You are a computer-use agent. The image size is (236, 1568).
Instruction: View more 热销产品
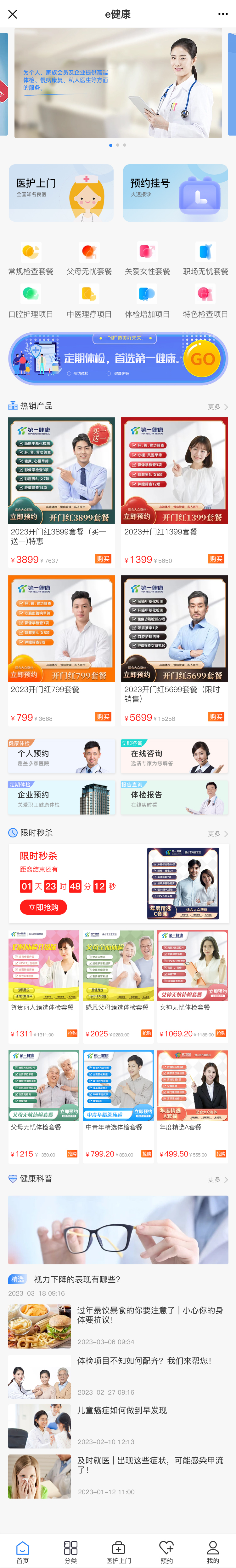coord(217,407)
